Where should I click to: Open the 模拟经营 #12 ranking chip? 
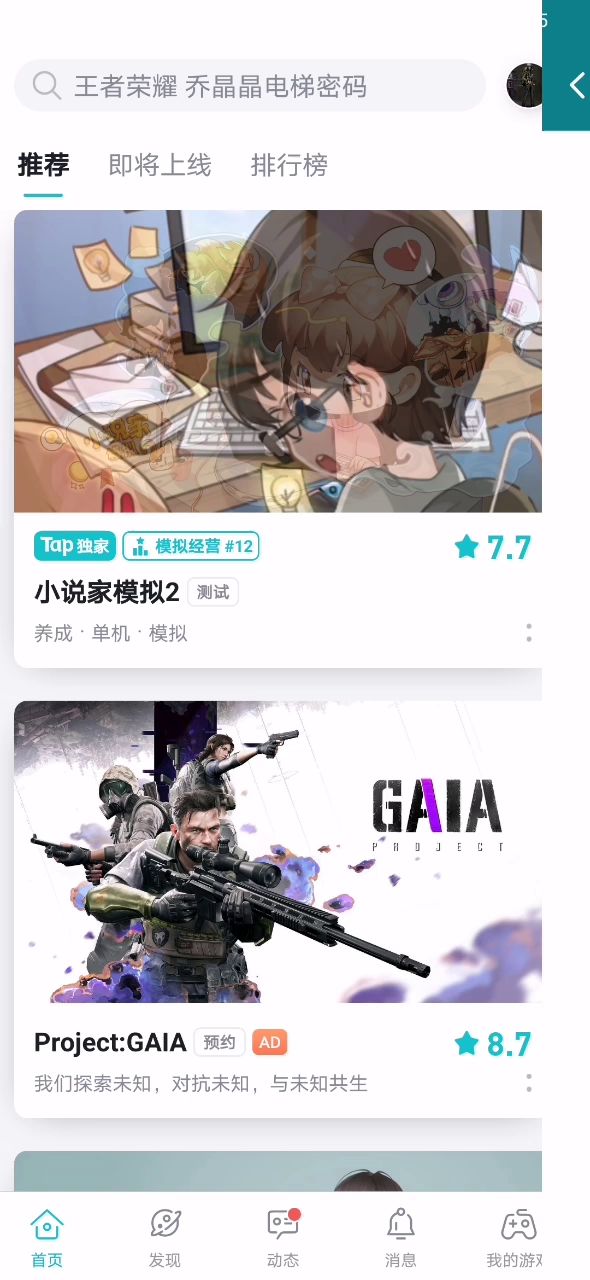(191, 546)
